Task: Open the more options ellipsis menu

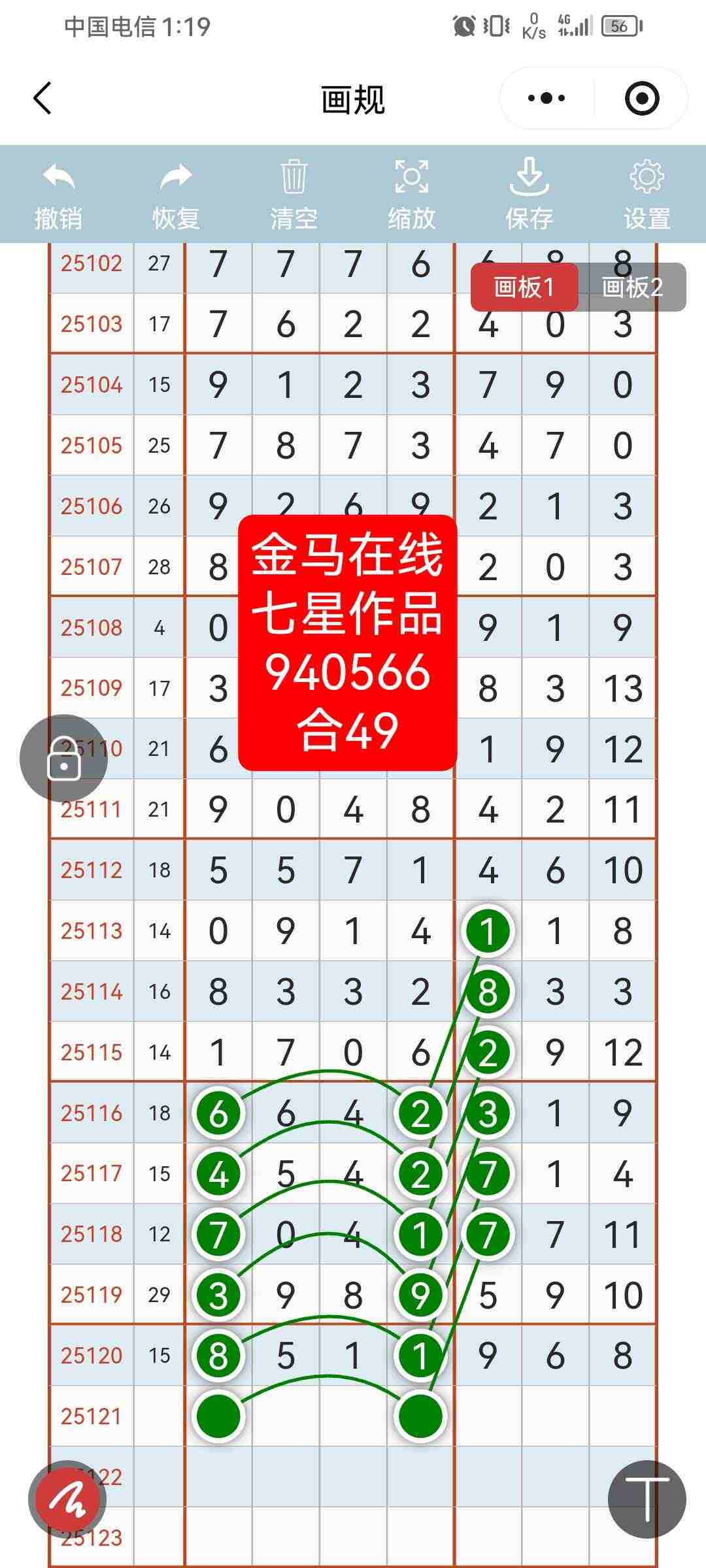Action: (543, 97)
